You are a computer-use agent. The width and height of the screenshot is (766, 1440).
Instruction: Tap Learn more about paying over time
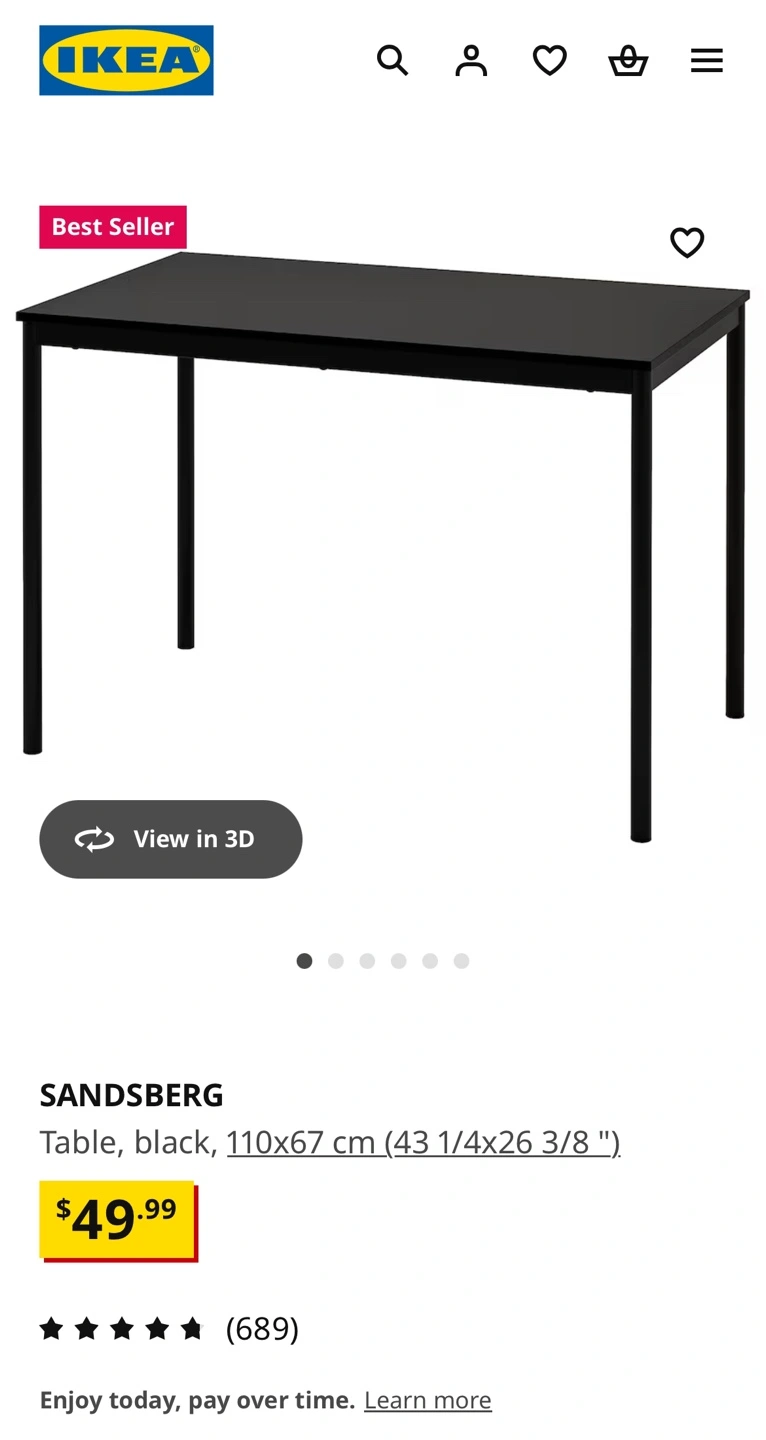coord(427,1400)
